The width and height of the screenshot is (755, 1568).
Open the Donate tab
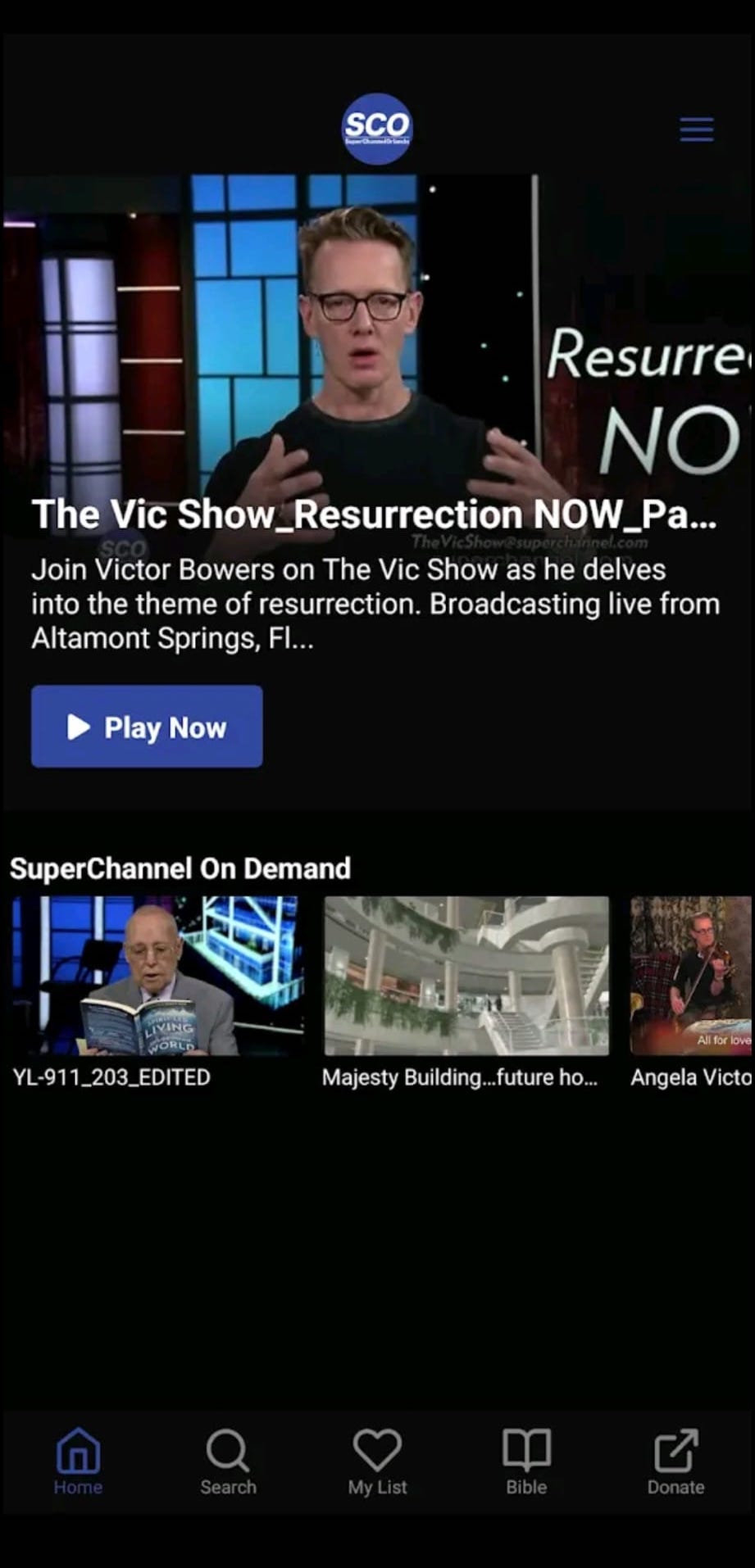pyautogui.click(x=675, y=1462)
